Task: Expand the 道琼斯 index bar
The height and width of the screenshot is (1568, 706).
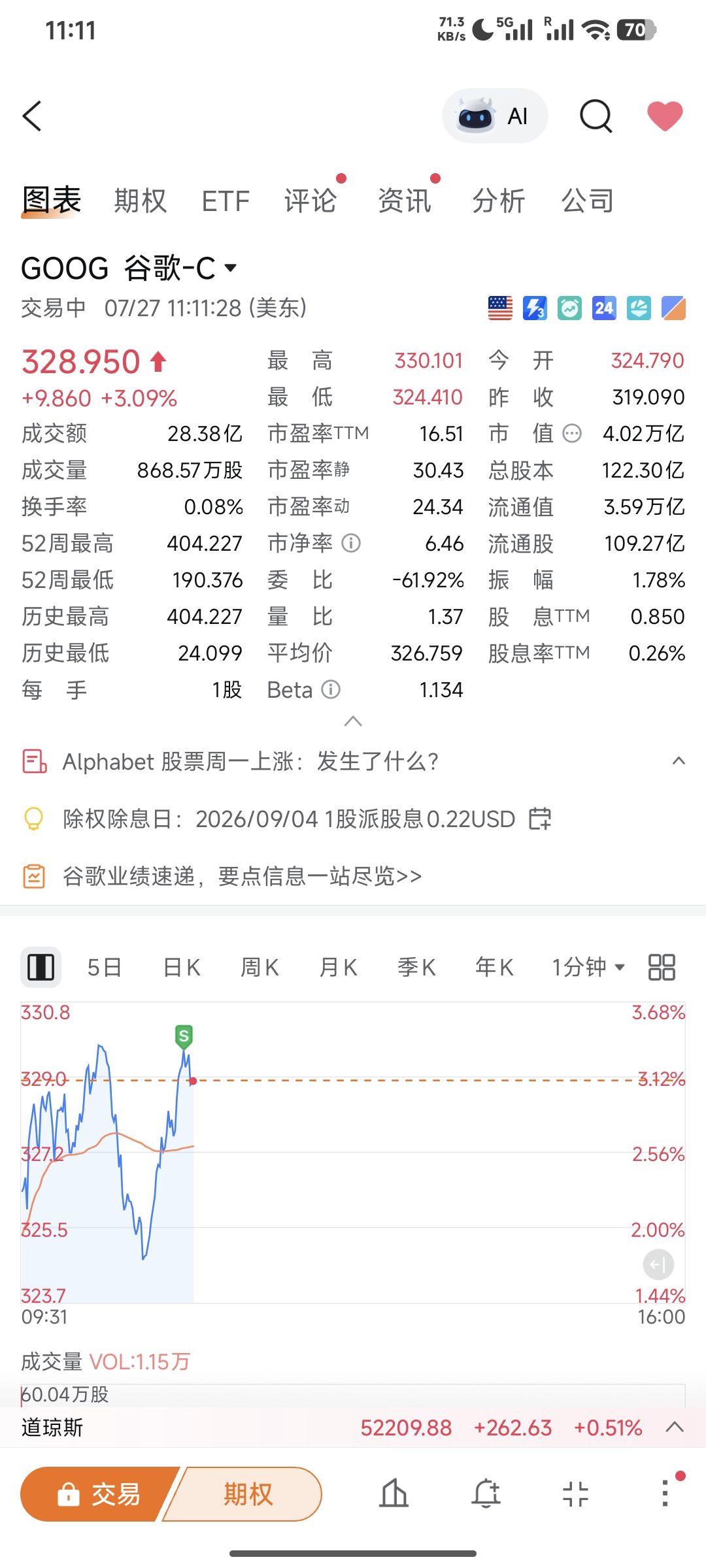Action: pos(675,1428)
